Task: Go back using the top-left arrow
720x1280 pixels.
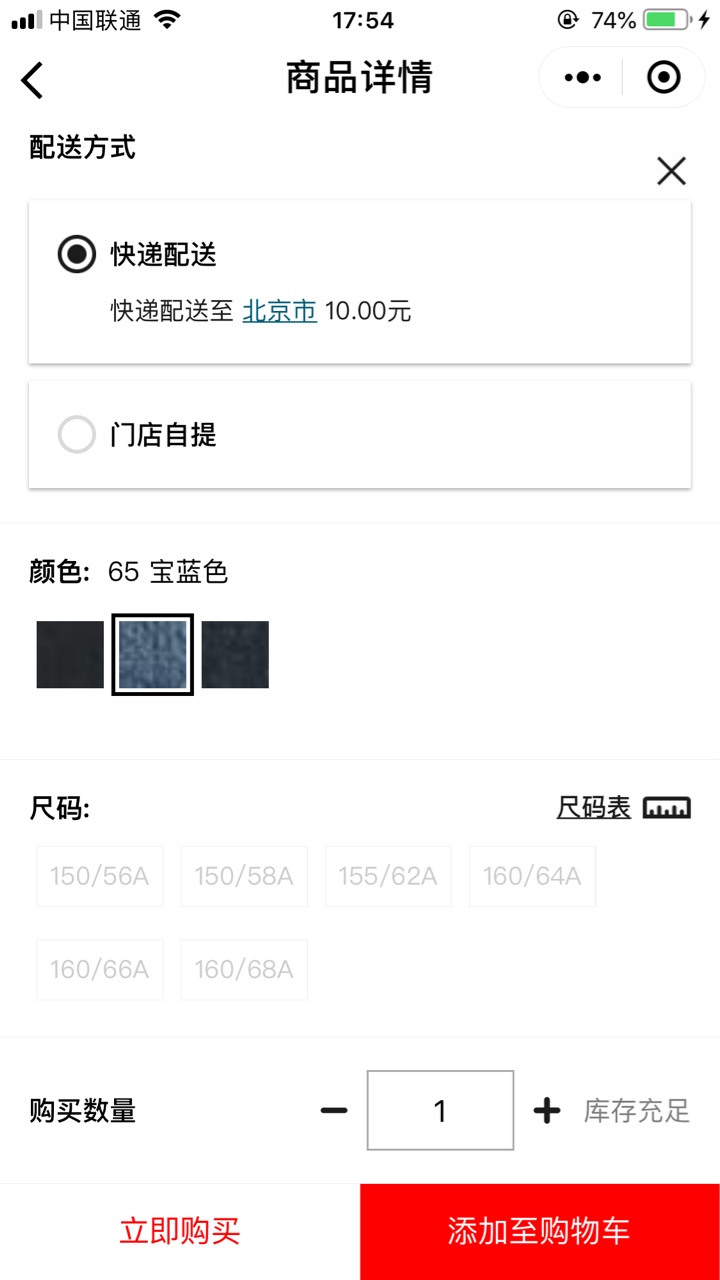Action: pyautogui.click(x=33, y=79)
